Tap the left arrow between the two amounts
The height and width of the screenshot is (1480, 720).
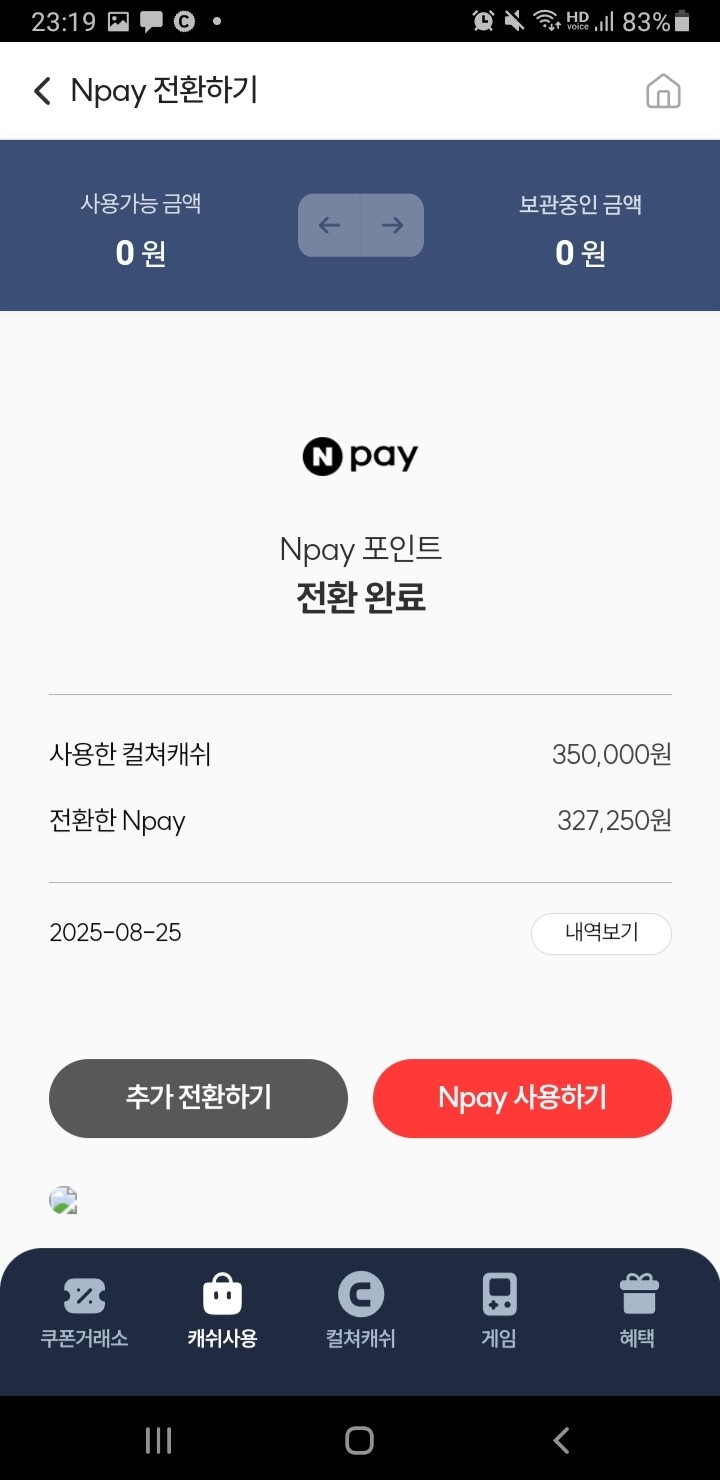pyautogui.click(x=329, y=225)
